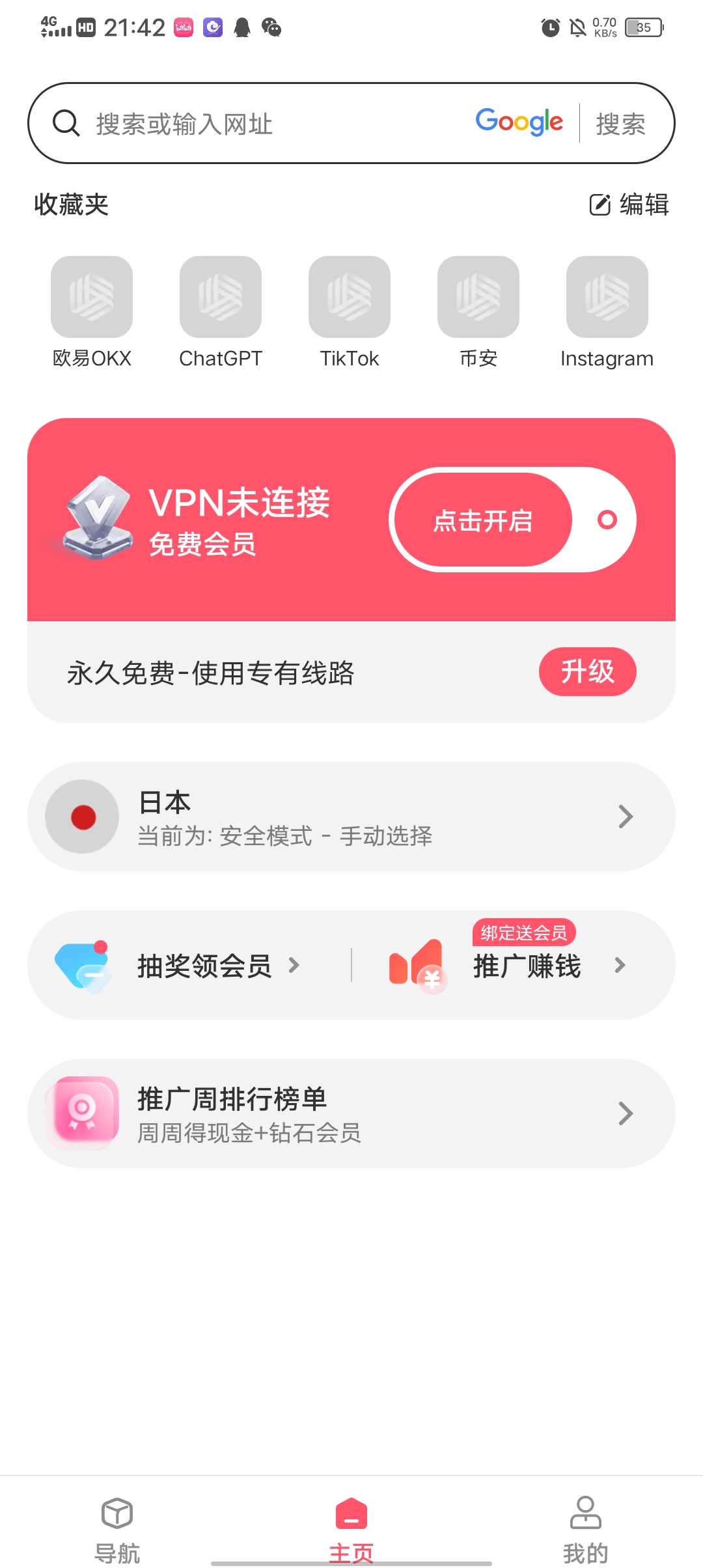This screenshot has width=703, height=1568.
Task: Tap the 搜索 button in the search bar
Action: tap(620, 124)
